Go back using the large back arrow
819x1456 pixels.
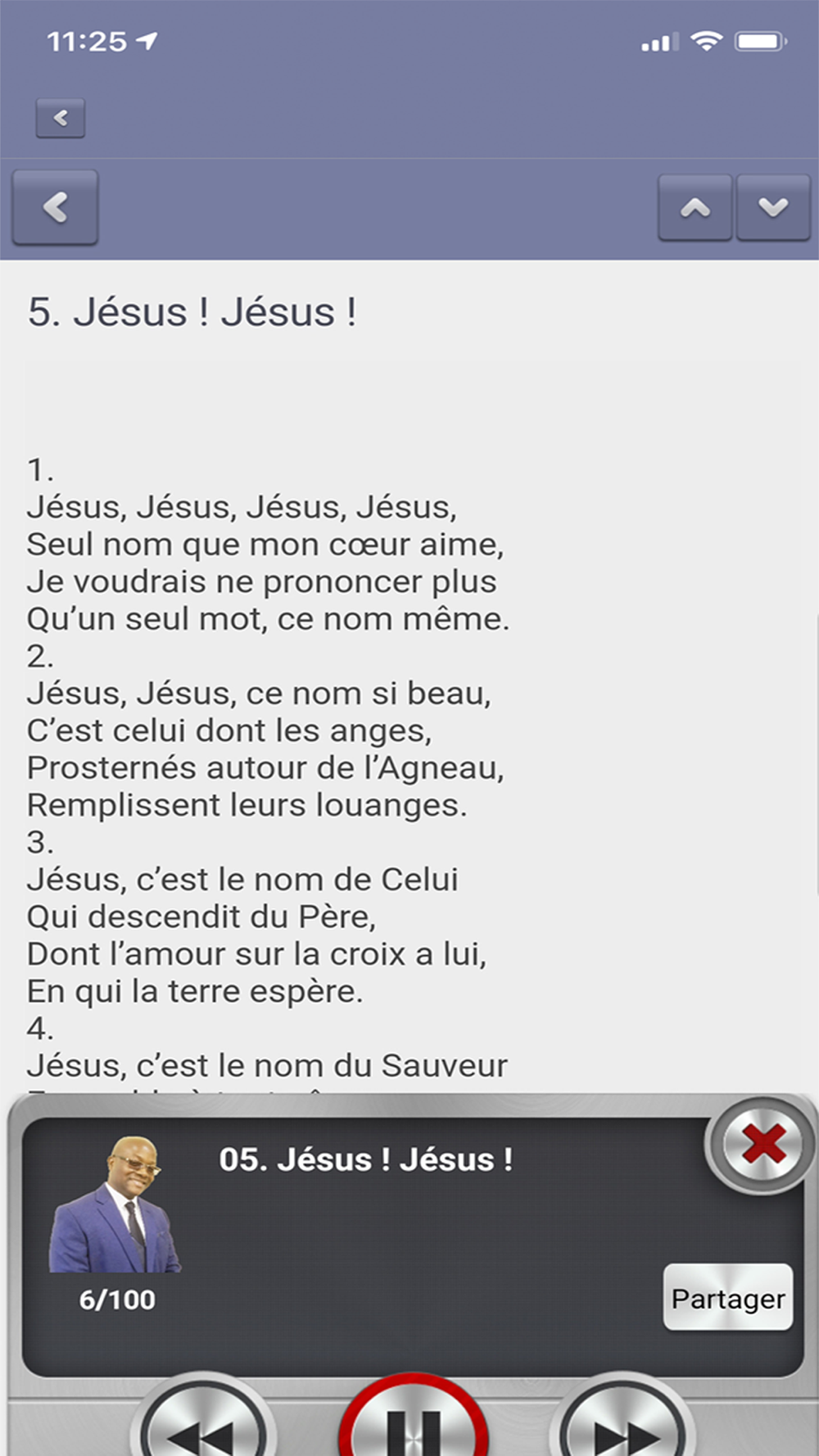[56, 207]
